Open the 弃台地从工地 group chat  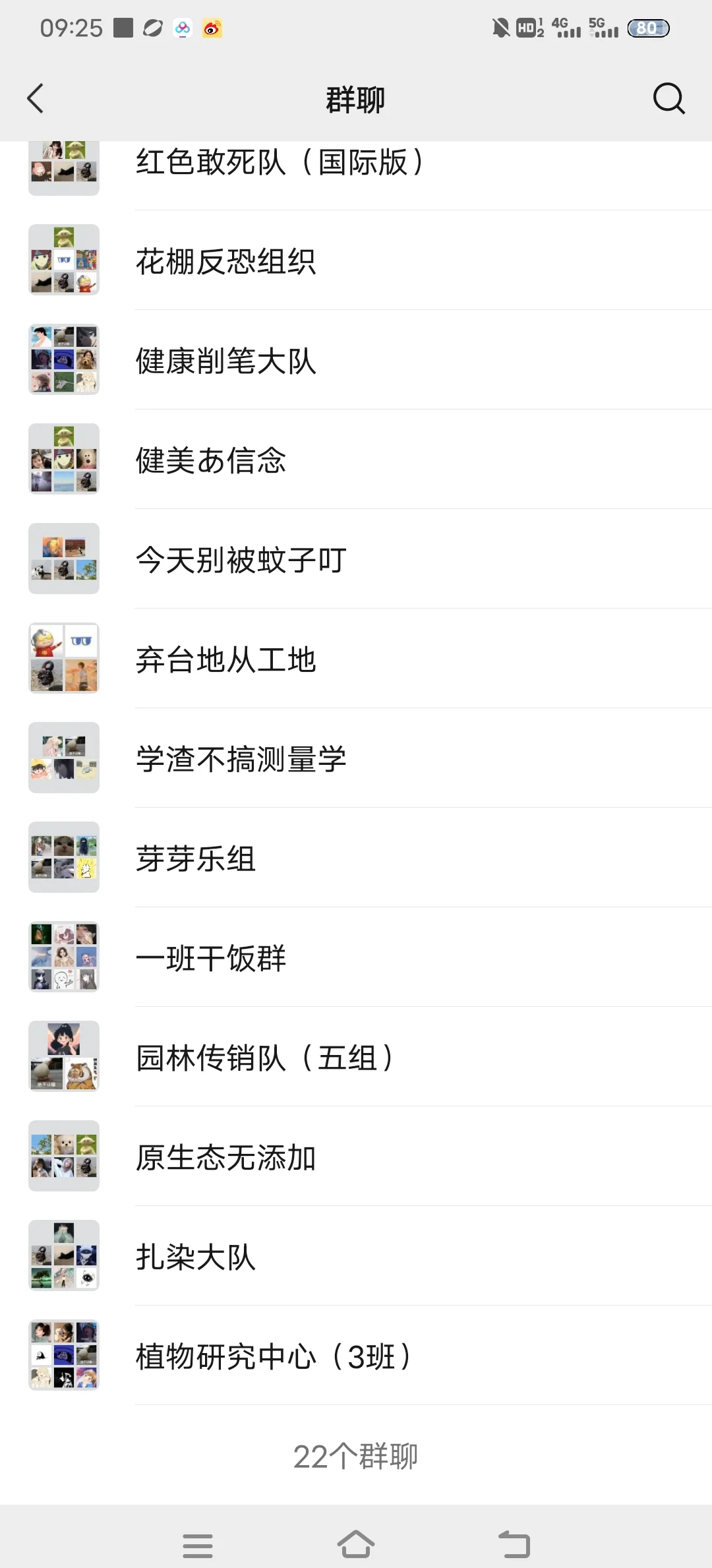click(226, 659)
